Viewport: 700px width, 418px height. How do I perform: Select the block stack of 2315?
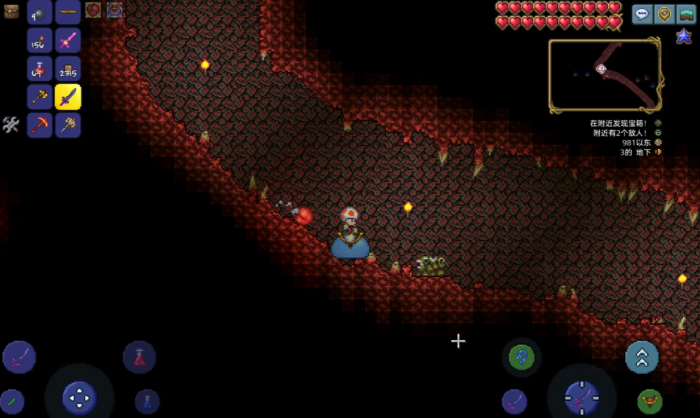(68, 69)
